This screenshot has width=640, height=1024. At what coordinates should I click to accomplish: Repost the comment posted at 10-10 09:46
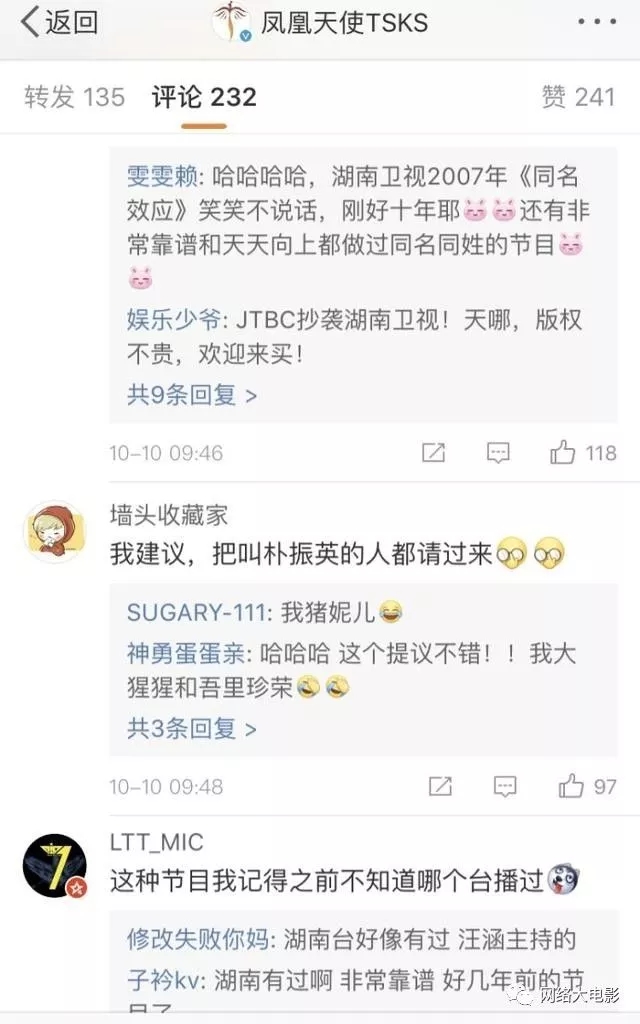click(433, 453)
